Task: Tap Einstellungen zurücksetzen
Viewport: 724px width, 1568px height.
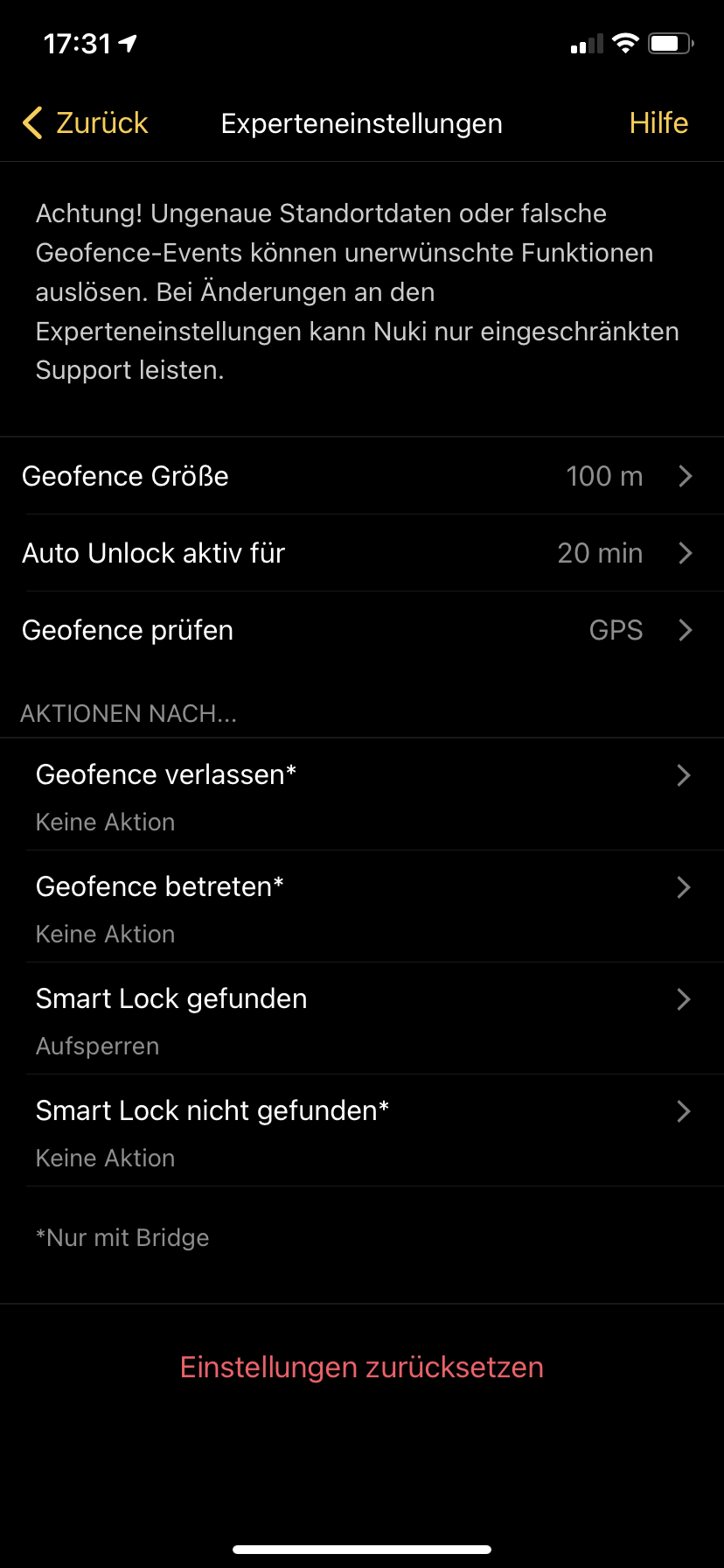Action: [x=362, y=1367]
